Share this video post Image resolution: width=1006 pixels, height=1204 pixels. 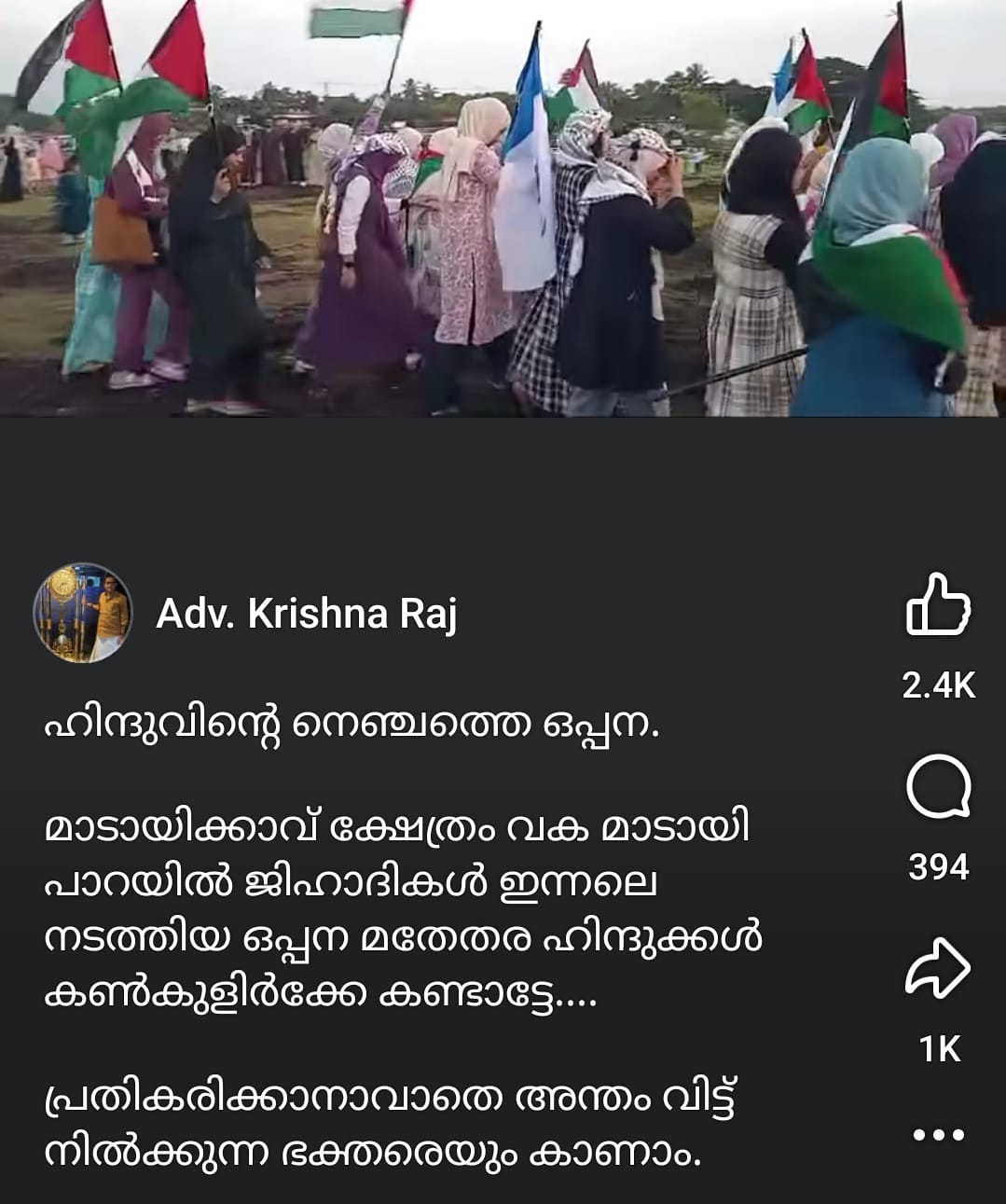point(938,969)
